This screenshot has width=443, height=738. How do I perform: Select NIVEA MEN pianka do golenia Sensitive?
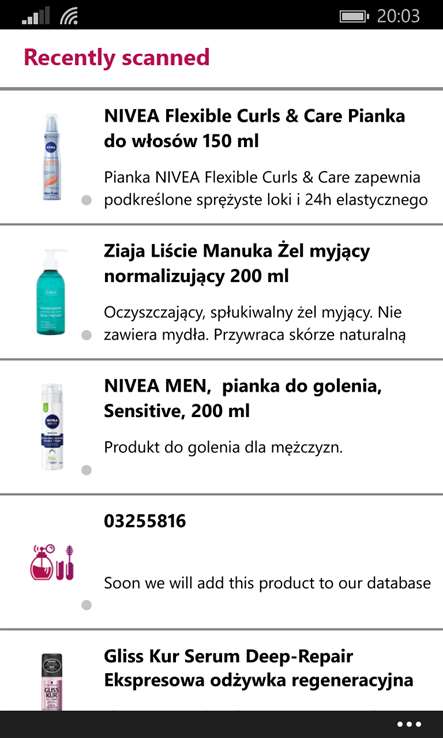tap(221, 427)
